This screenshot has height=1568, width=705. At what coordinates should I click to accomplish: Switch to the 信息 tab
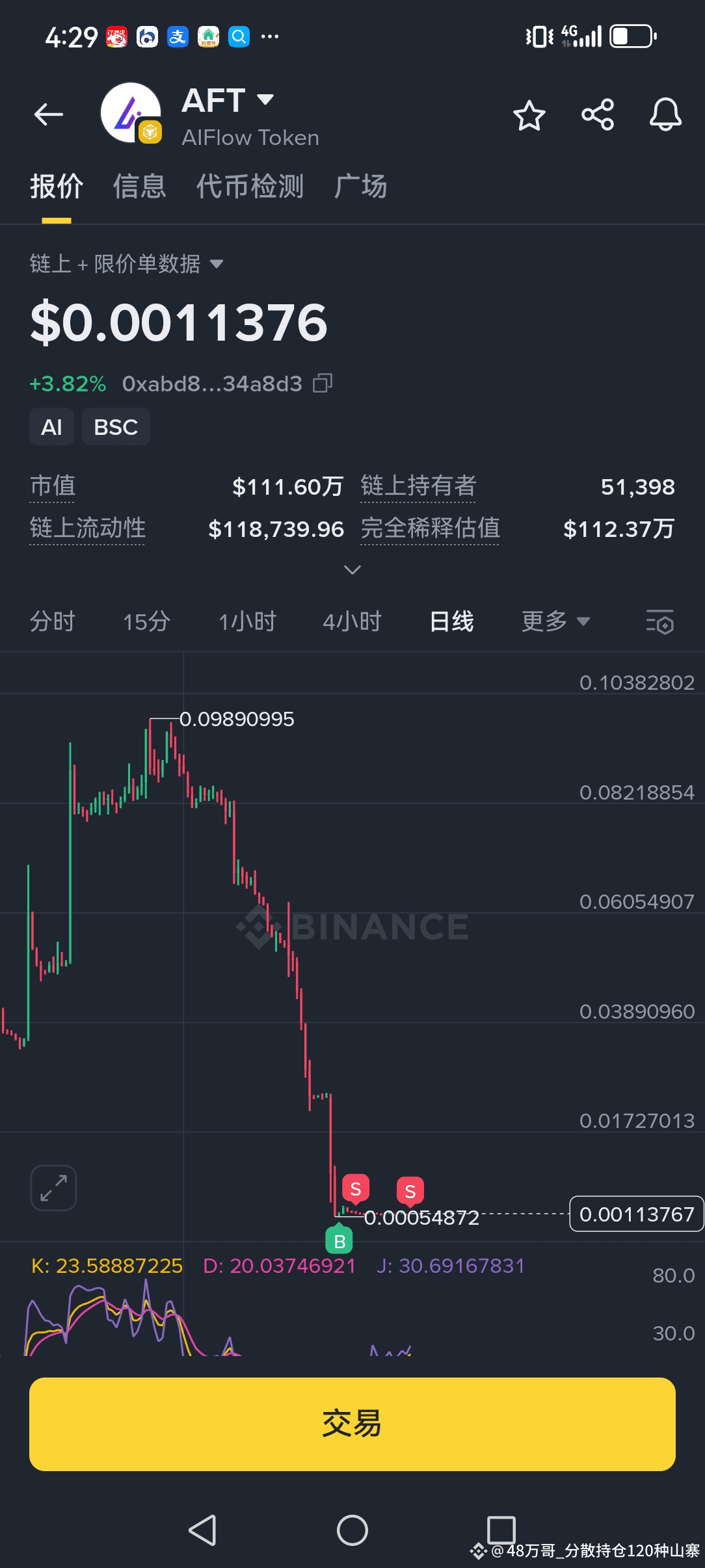(140, 187)
